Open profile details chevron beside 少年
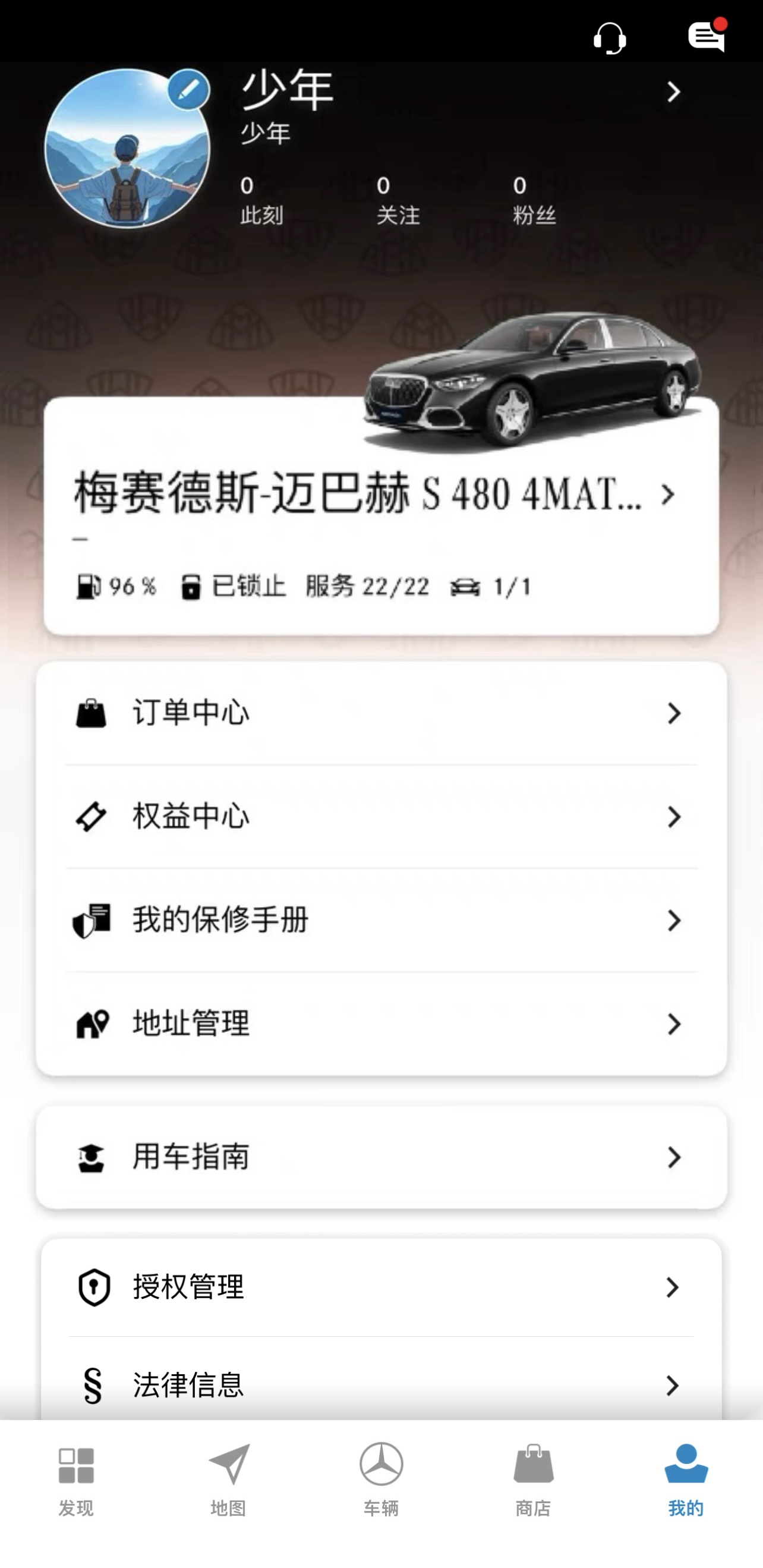 click(x=673, y=92)
